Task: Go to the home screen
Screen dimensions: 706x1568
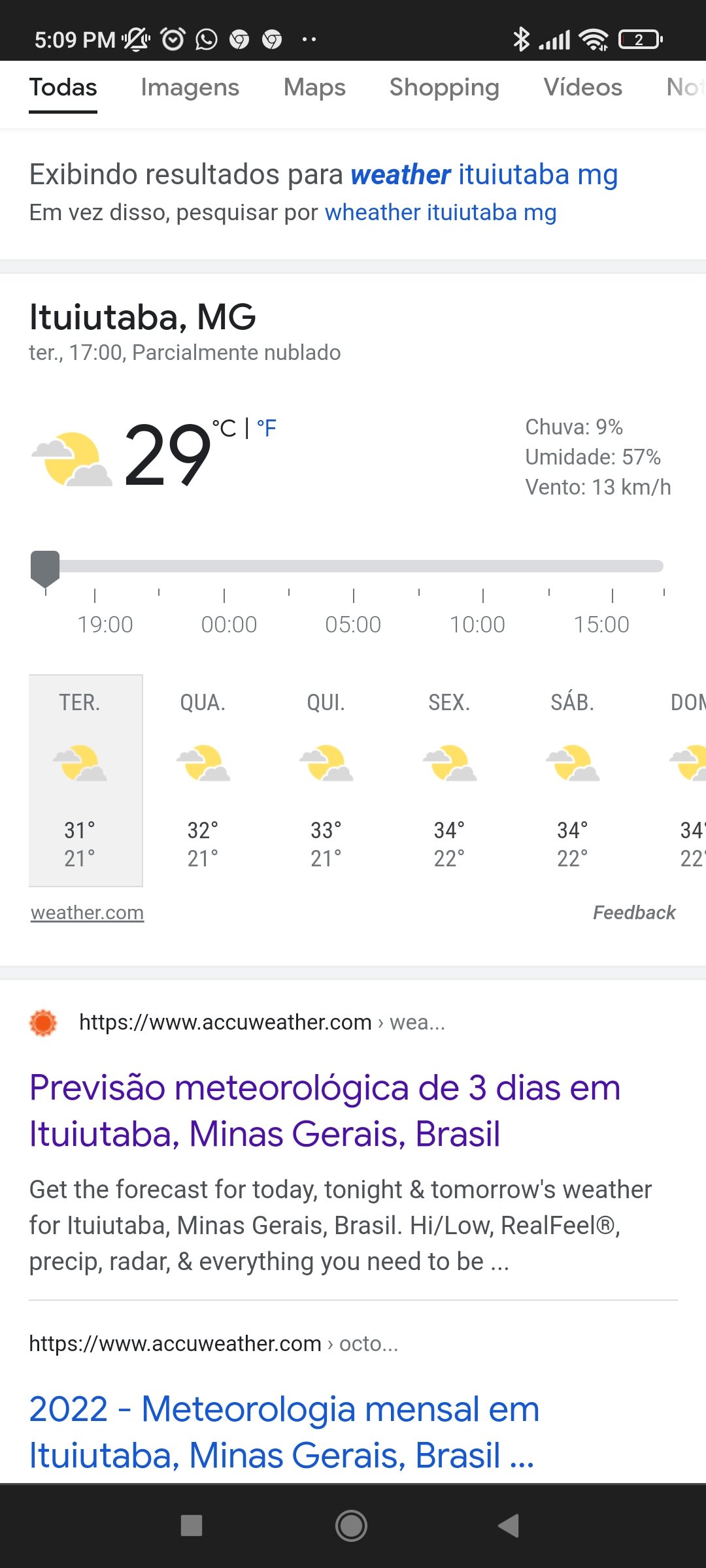Action: (x=352, y=1526)
